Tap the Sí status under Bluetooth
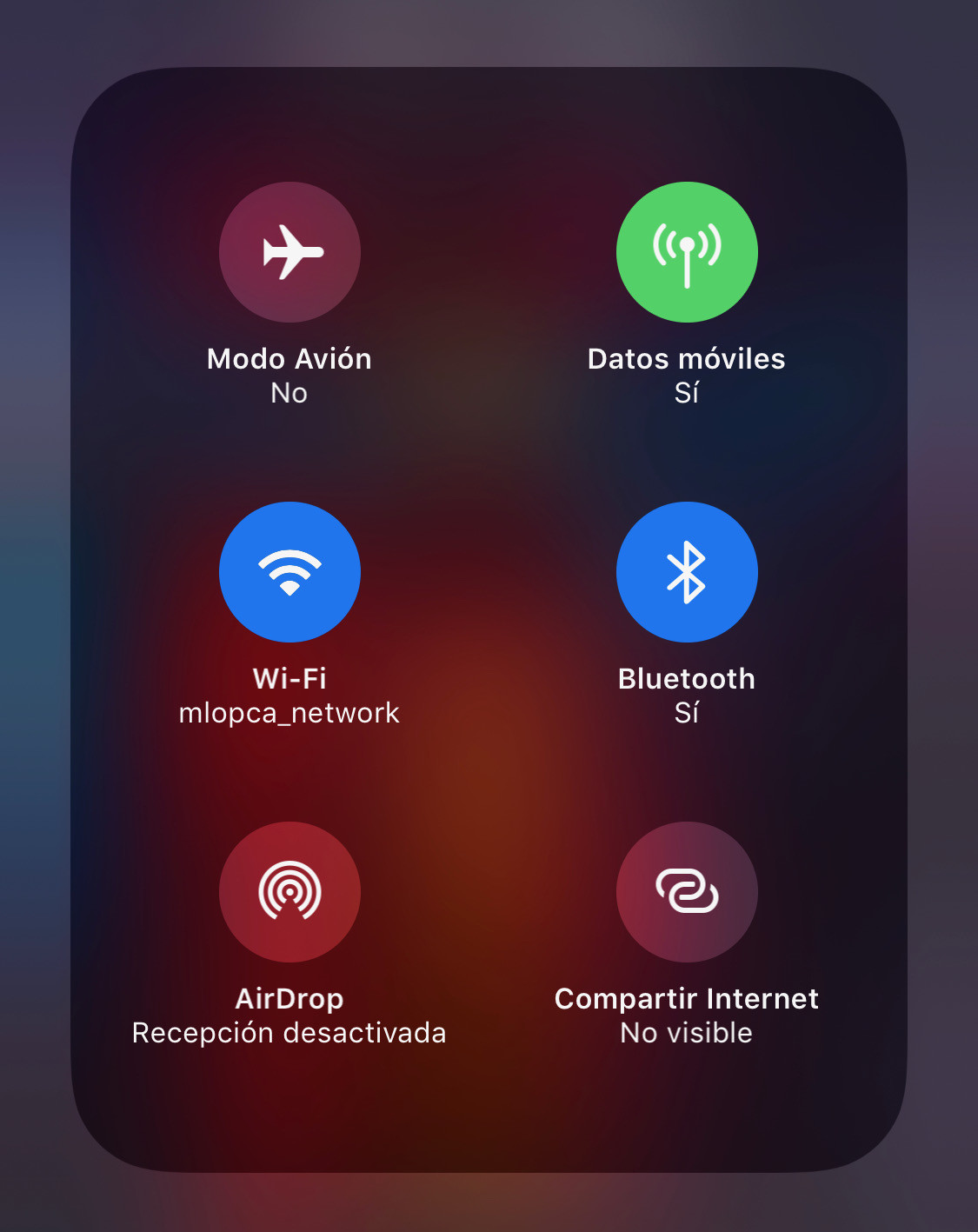 coord(687,715)
